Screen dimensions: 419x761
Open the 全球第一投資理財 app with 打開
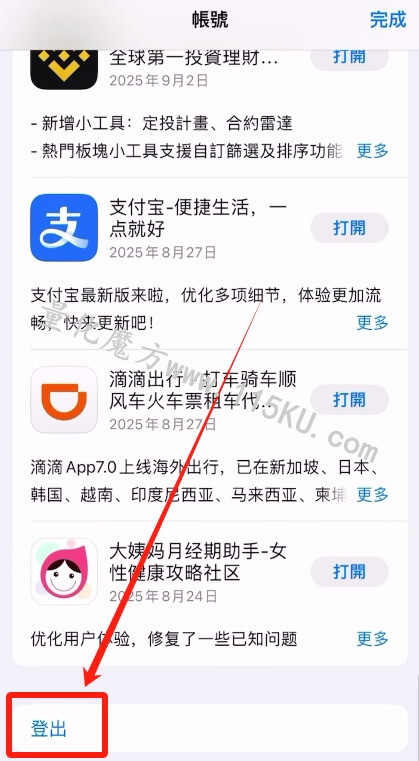[x=350, y=57]
